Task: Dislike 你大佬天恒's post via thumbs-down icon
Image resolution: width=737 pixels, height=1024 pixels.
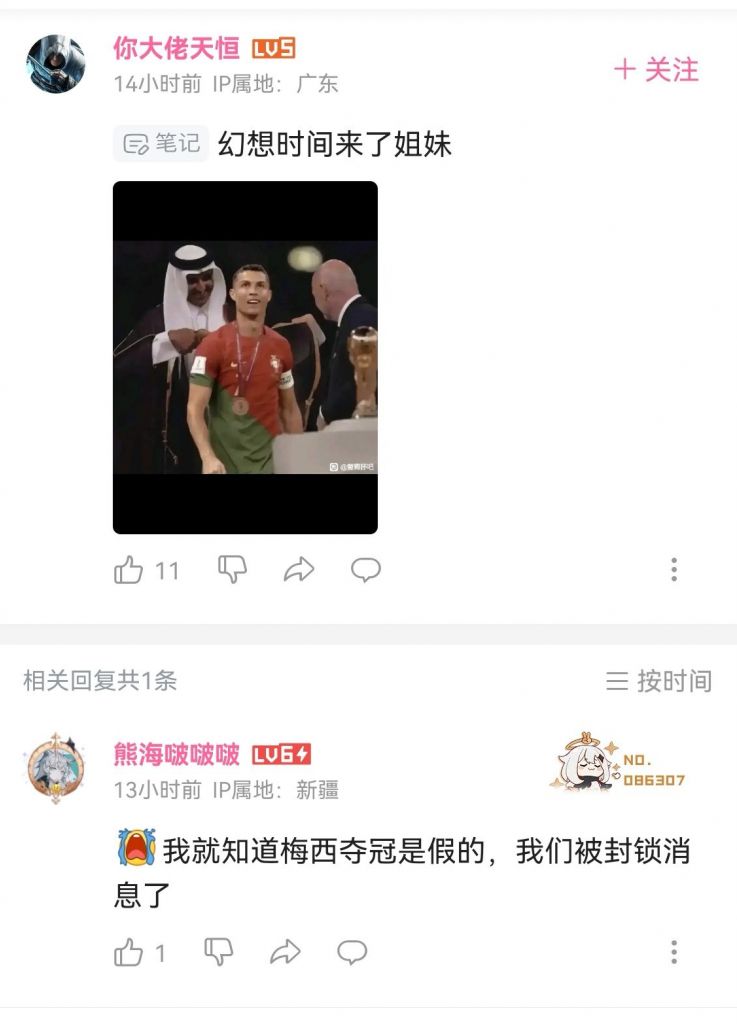Action: (x=230, y=568)
